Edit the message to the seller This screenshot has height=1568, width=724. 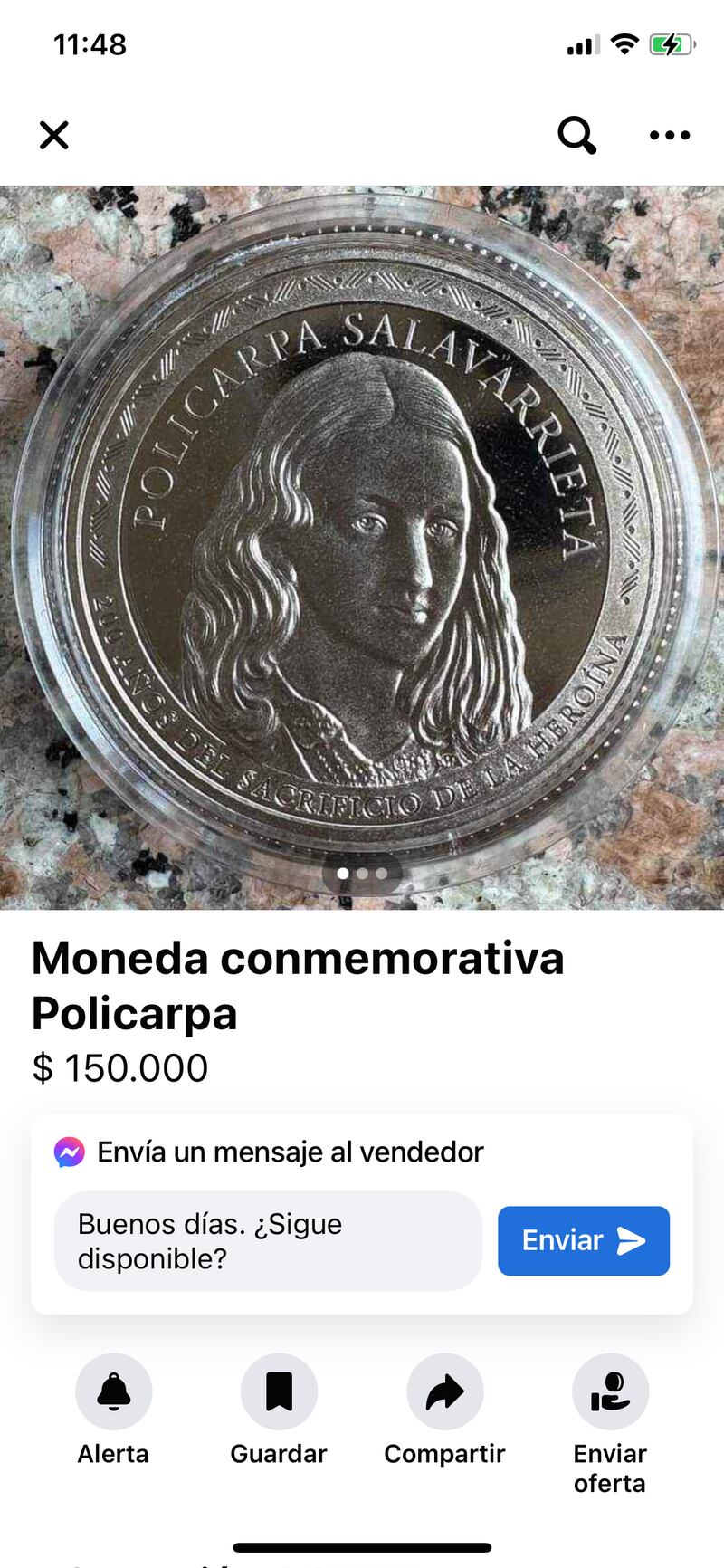[x=268, y=1241]
